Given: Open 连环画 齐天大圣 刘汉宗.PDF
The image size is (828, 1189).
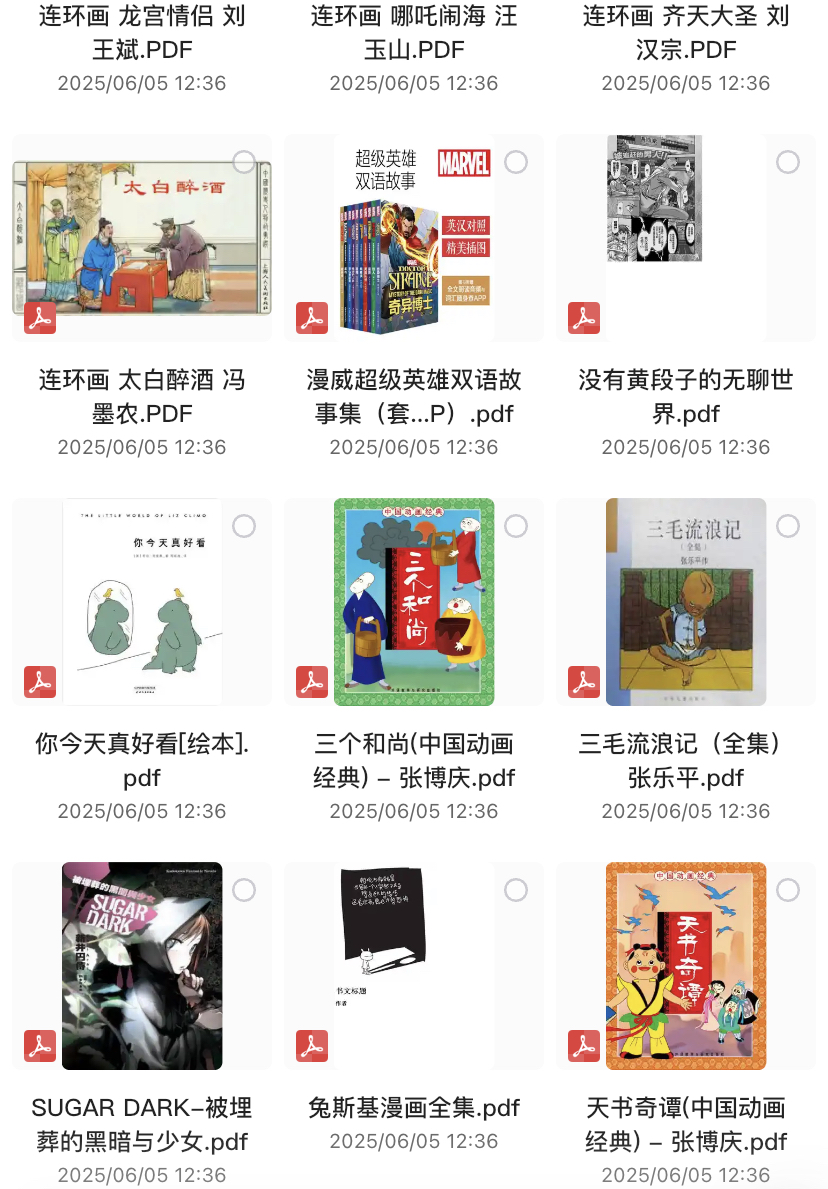Looking at the screenshot, I should 686,33.
